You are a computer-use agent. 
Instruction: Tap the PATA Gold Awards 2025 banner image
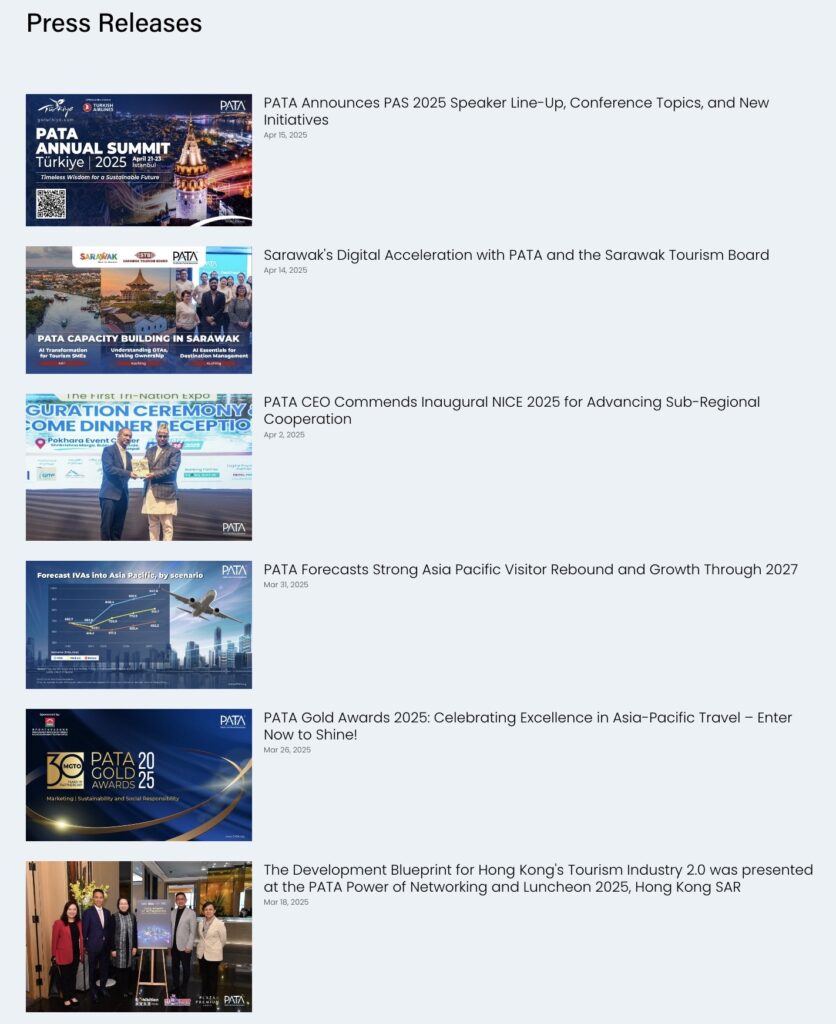point(139,775)
